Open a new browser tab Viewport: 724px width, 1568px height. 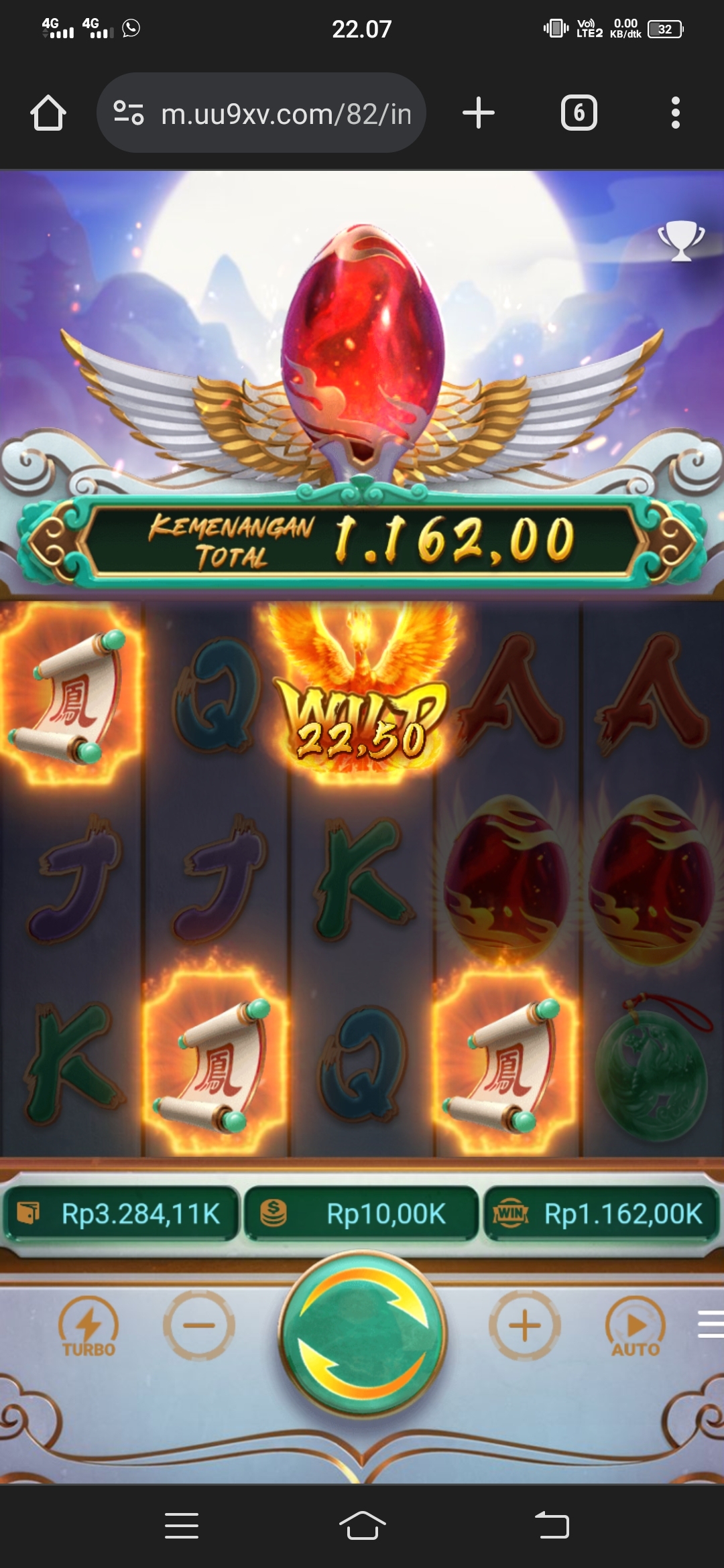(479, 113)
